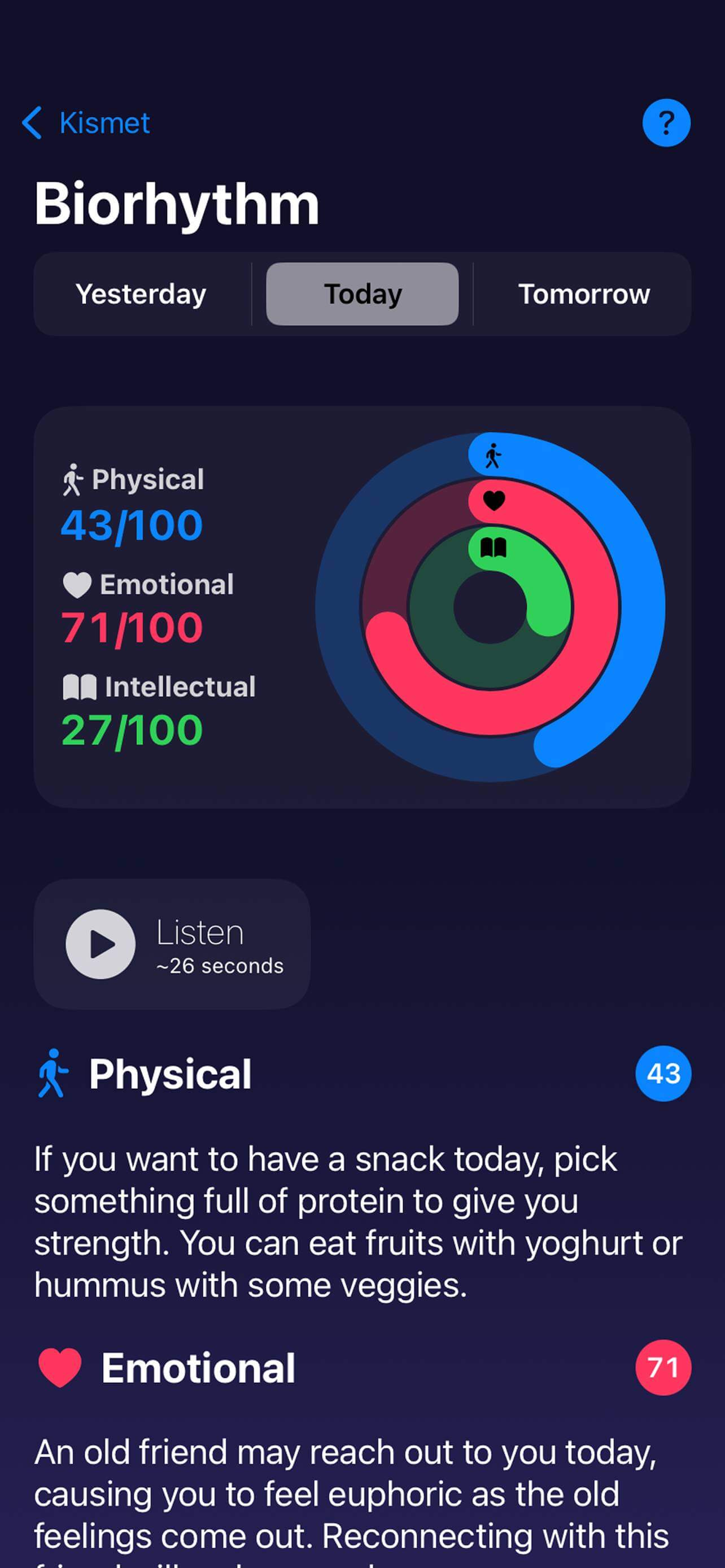
Task: Tap the walking icon atop the blue ring
Action: (x=493, y=455)
